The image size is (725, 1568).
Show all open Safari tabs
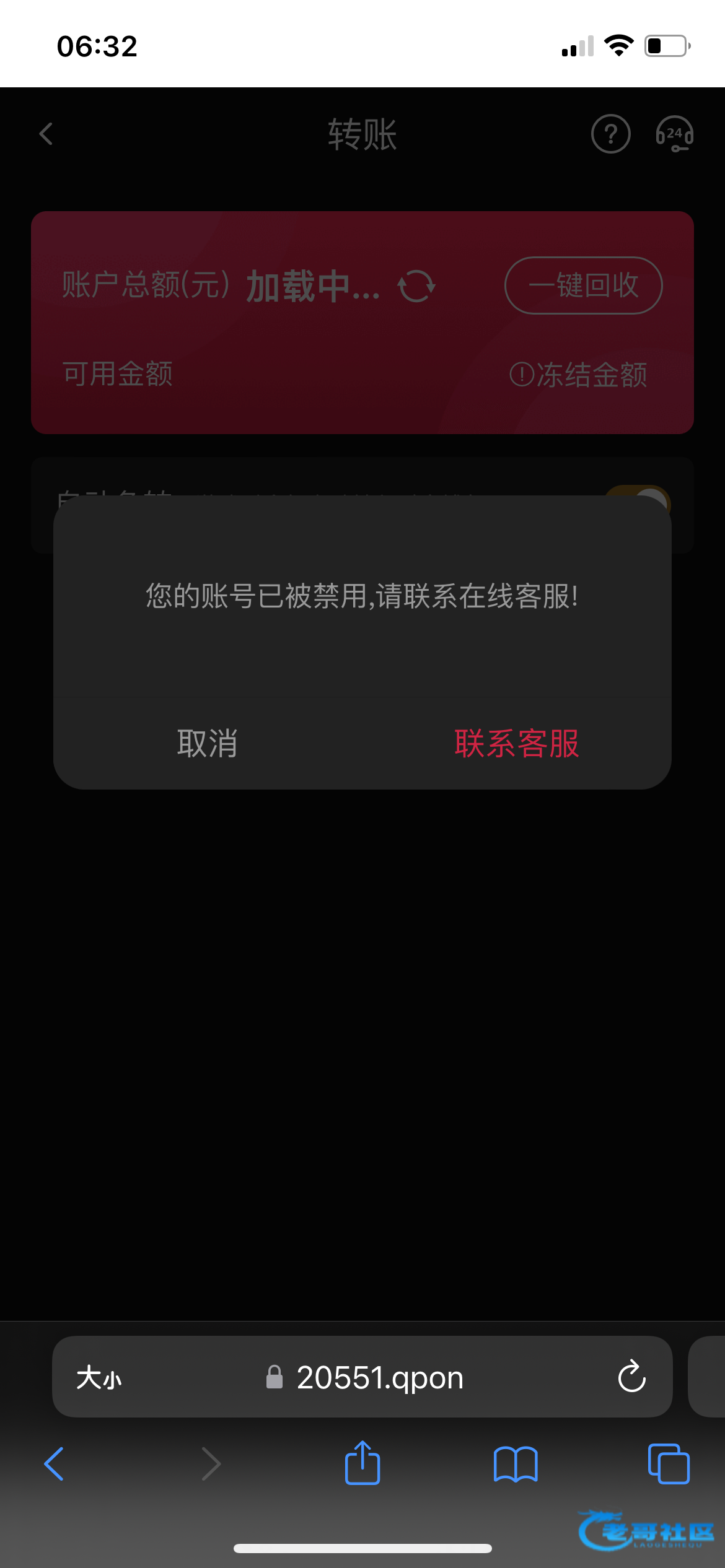(668, 1465)
